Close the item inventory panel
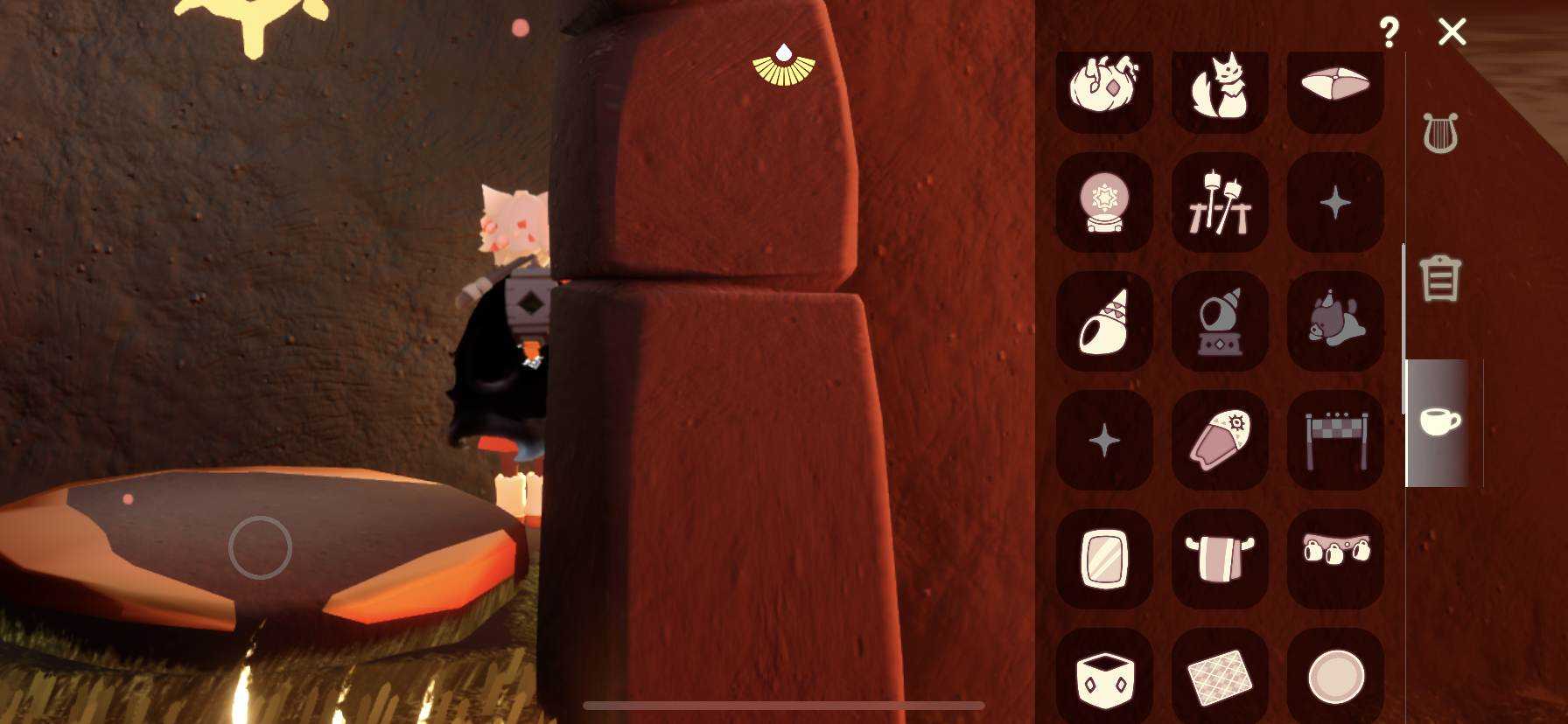 click(1452, 32)
